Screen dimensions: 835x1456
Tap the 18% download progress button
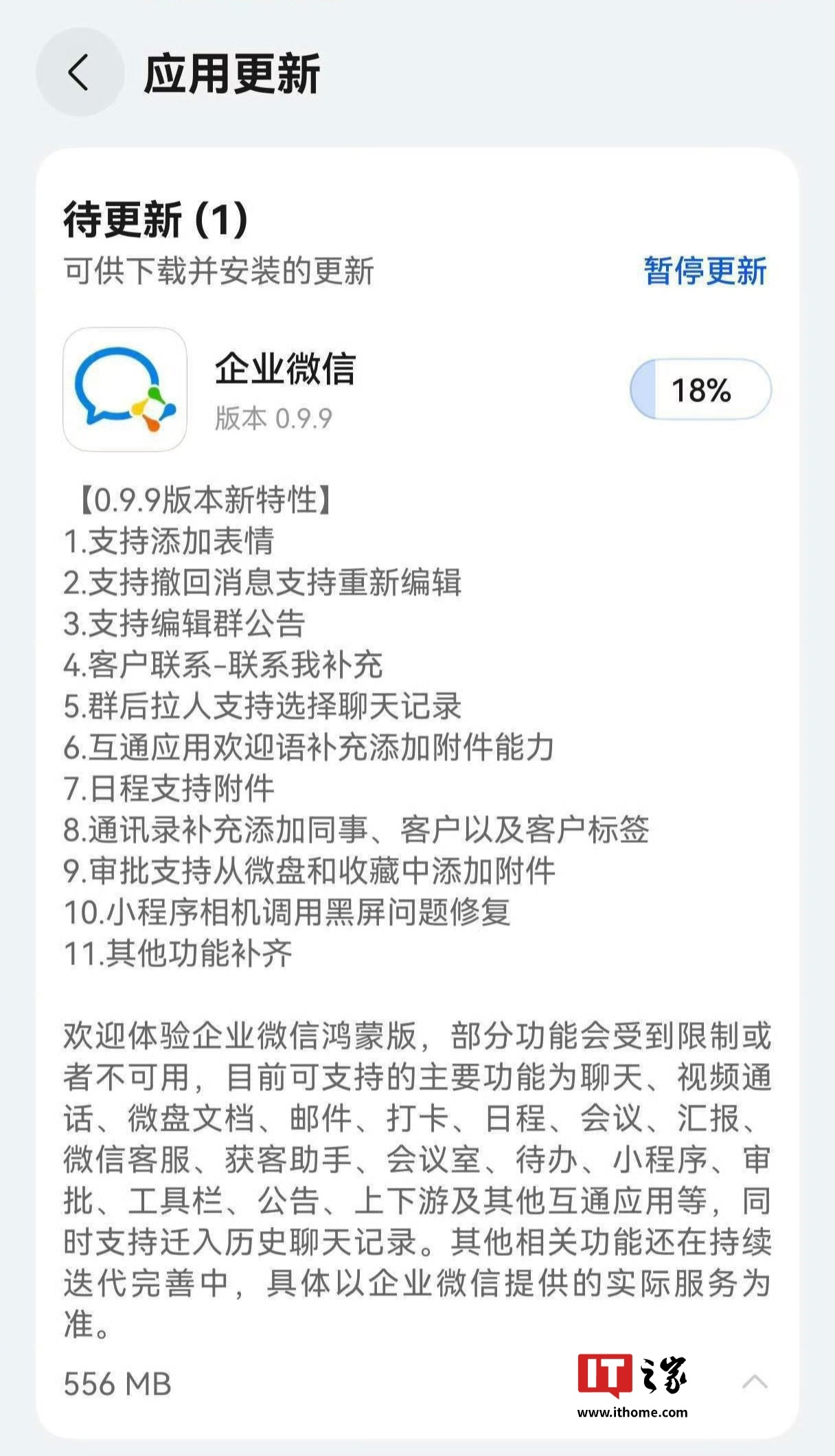[x=700, y=389]
